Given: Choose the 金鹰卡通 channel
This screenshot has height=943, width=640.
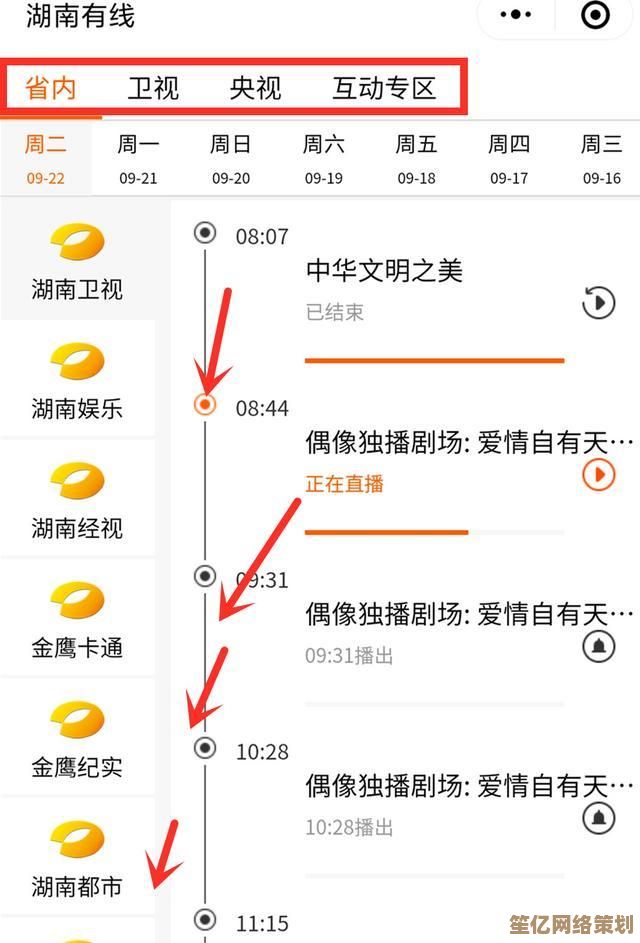Looking at the screenshot, I should [x=77, y=620].
